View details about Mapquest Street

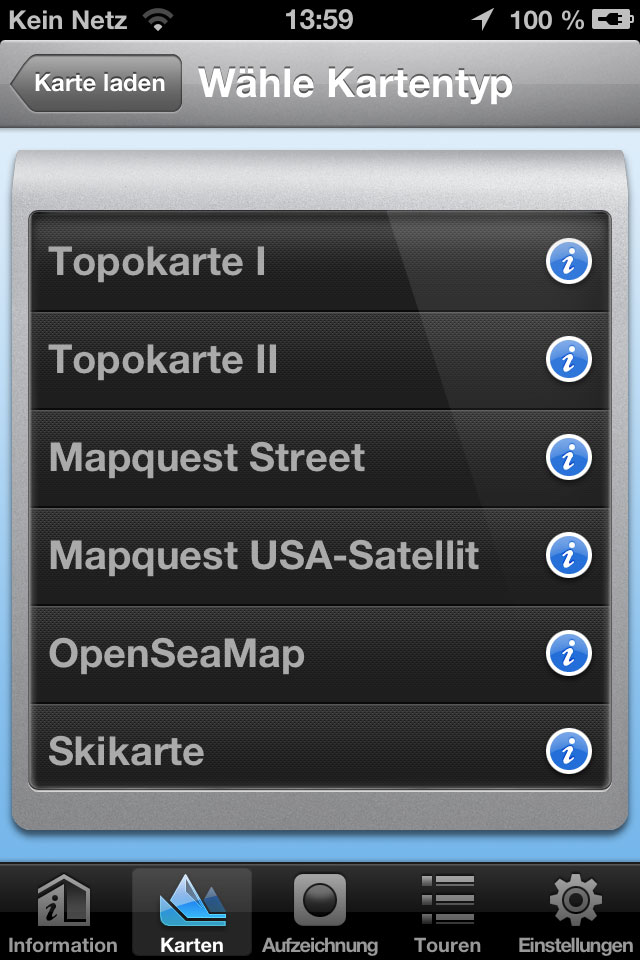[x=569, y=459]
